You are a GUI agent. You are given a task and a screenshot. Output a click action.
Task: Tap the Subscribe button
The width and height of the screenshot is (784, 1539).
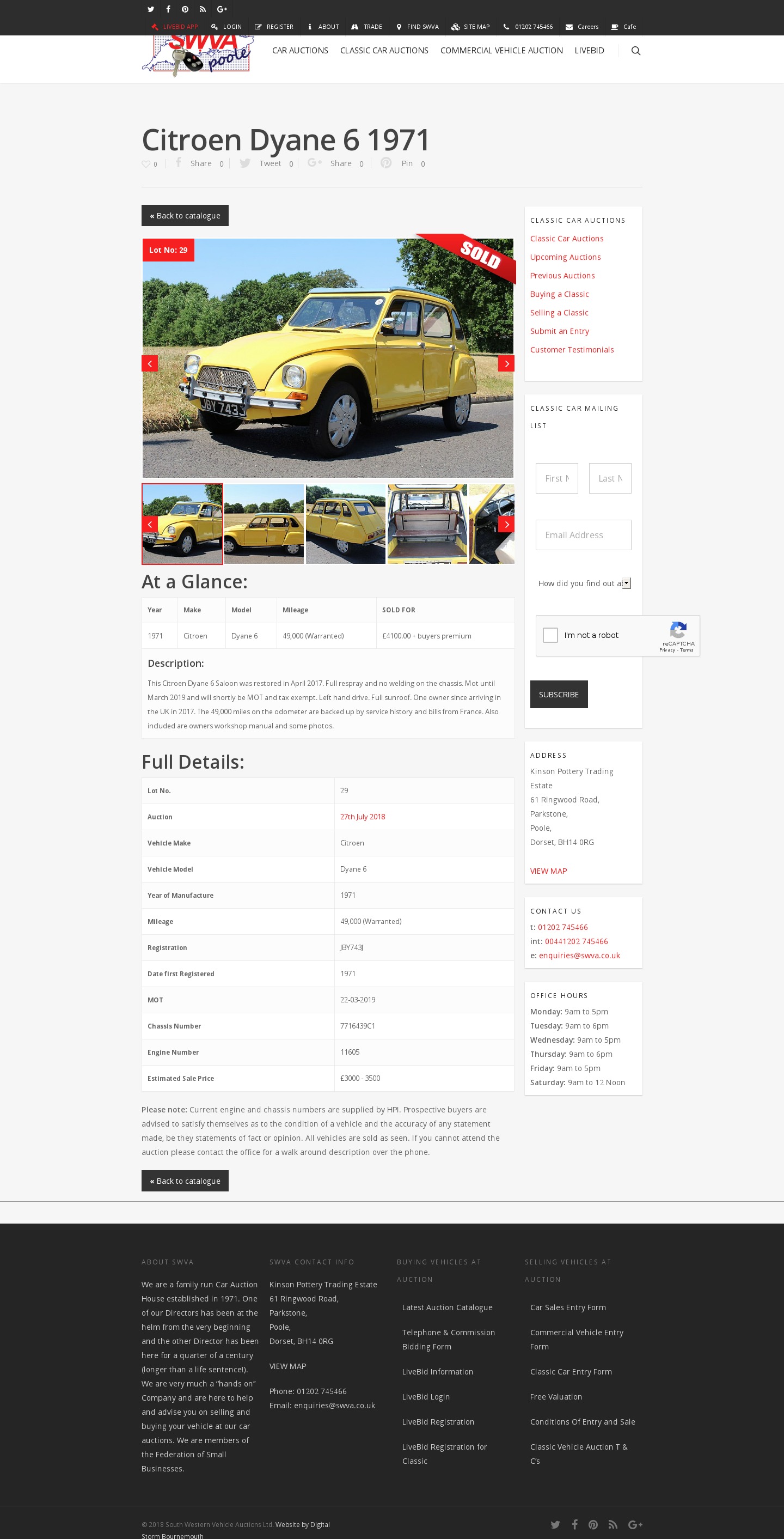tap(558, 694)
